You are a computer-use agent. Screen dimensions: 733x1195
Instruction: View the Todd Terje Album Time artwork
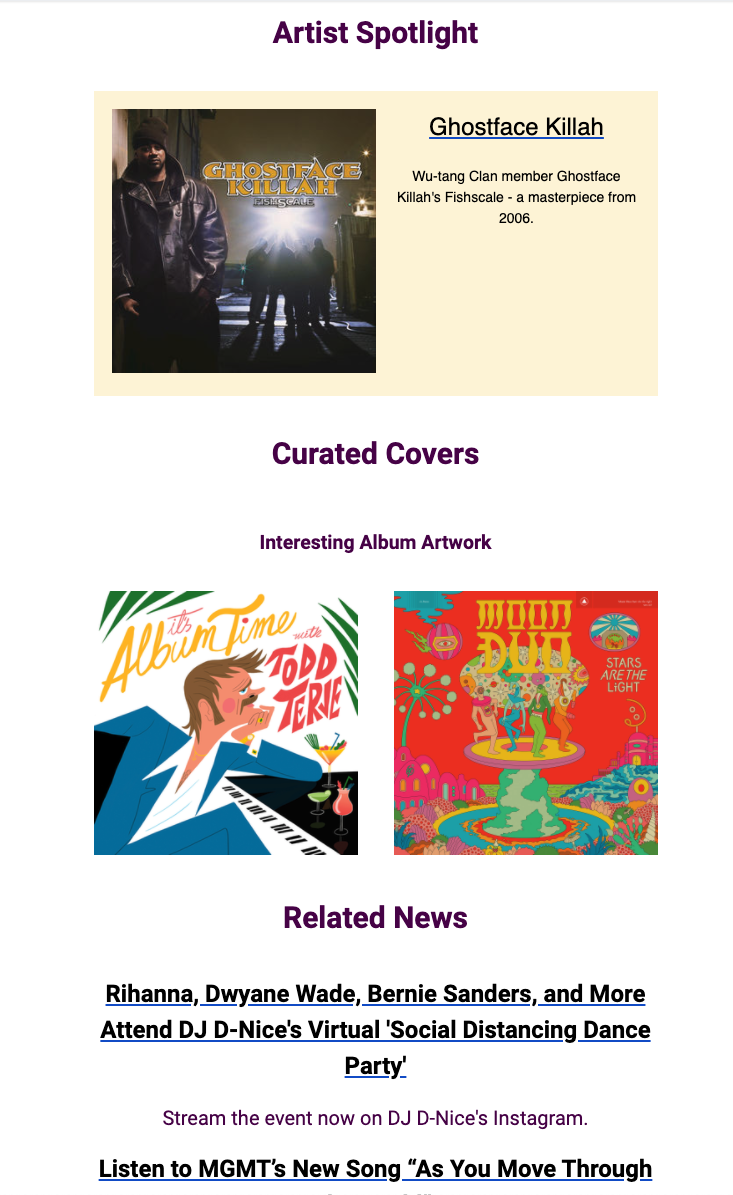pos(226,722)
